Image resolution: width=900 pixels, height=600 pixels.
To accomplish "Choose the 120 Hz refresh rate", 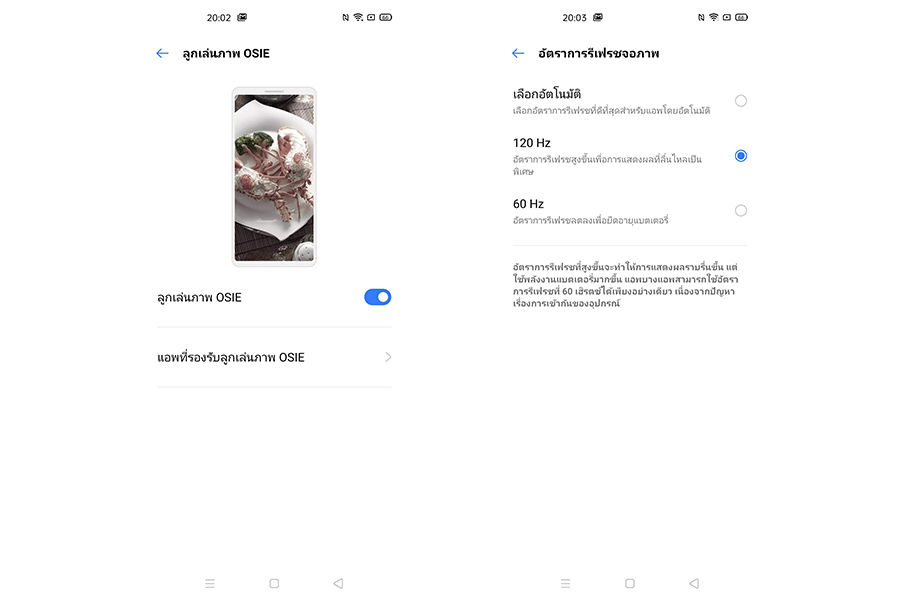I will click(740, 156).
